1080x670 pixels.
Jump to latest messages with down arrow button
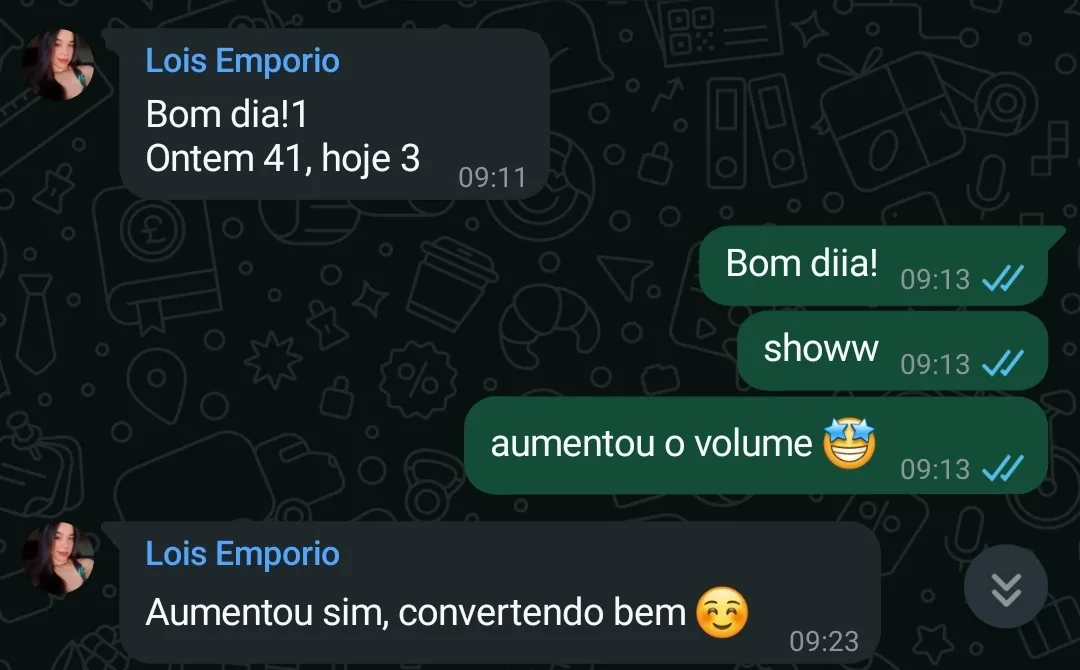pos(1005,587)
